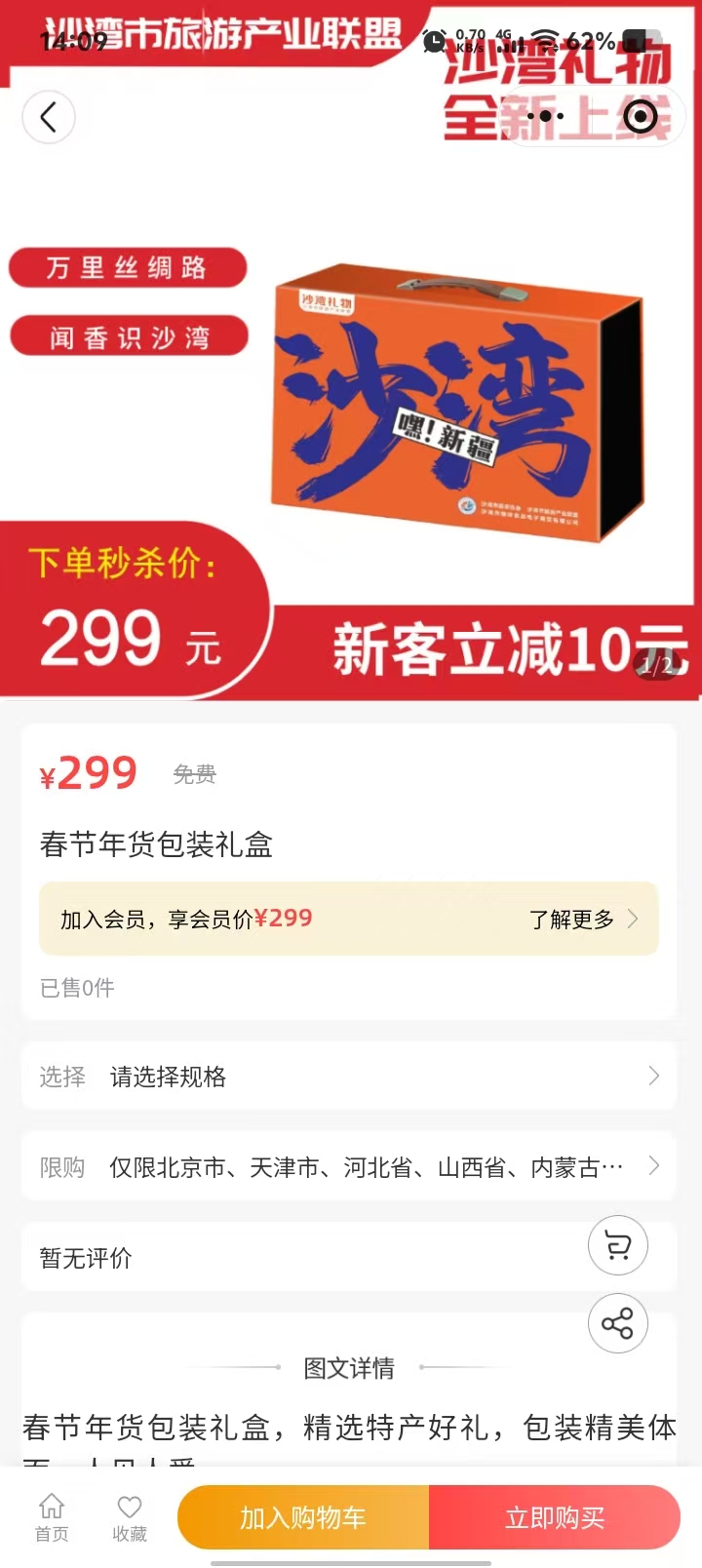
Task: Share this product with the share icon
Action: tap(618, 1323)
